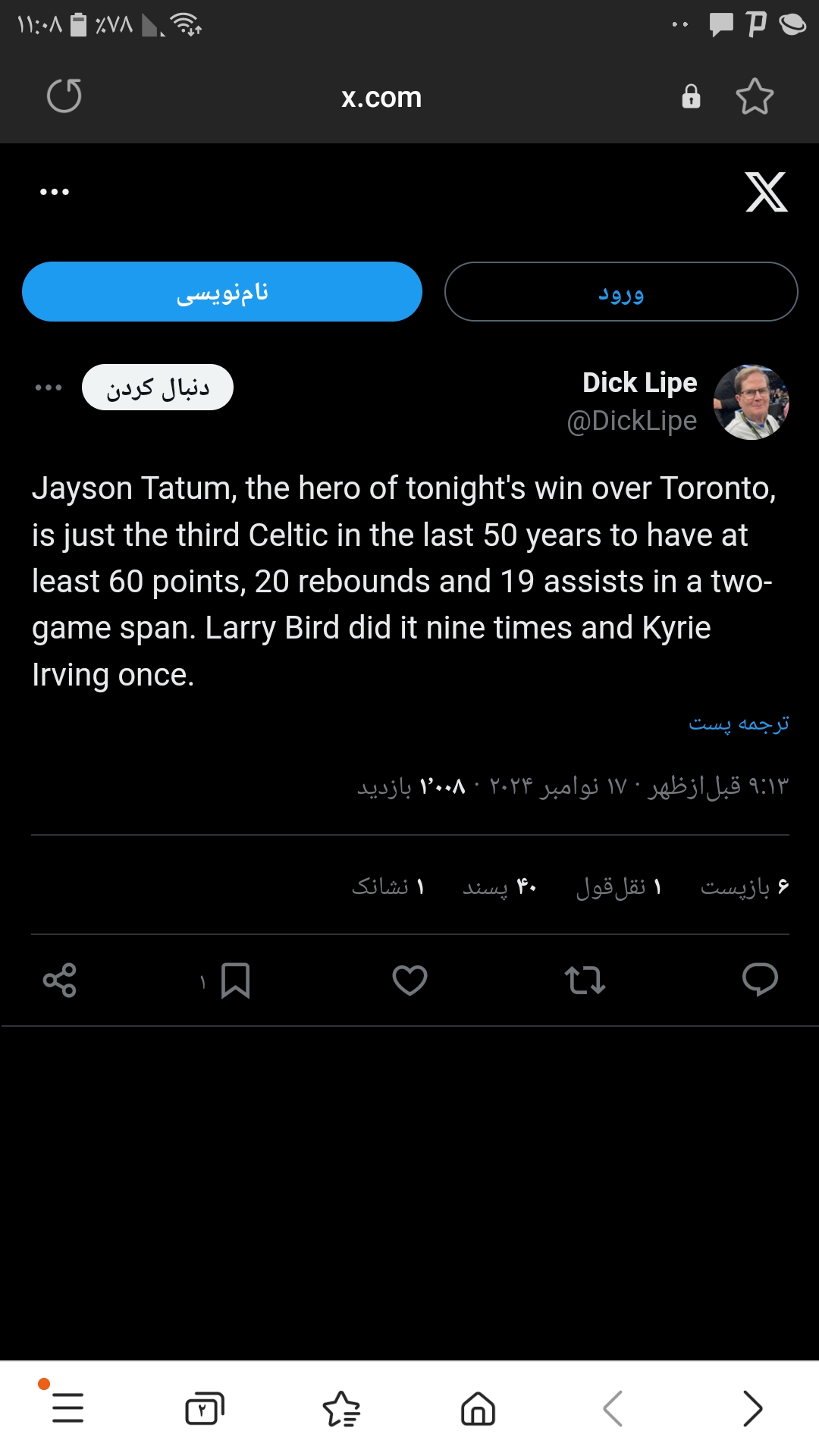The image size is (819, 1456).
Task: Tap the log in (ورود) button
Action: tap(621, 292)
